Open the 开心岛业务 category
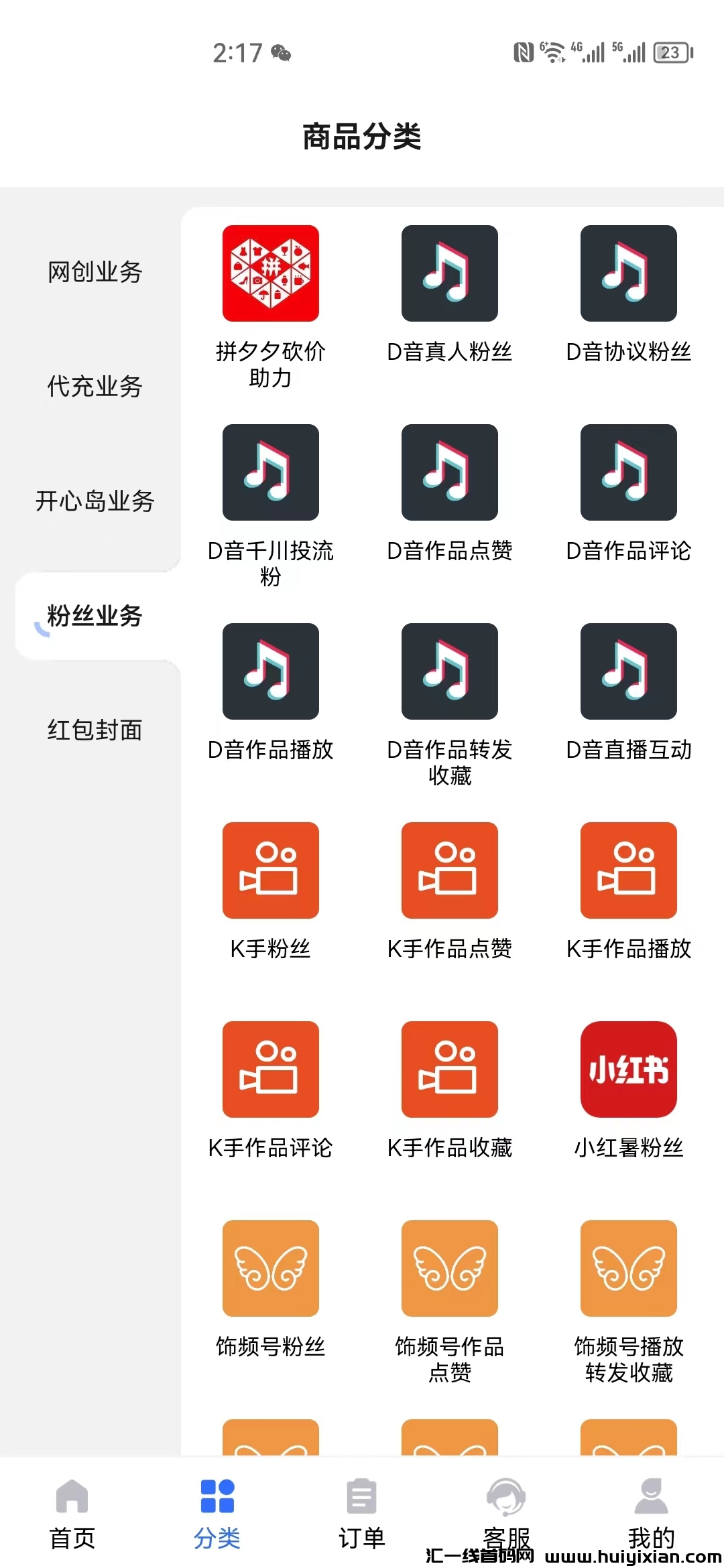724x1568 pixels. tap(95, 501)
